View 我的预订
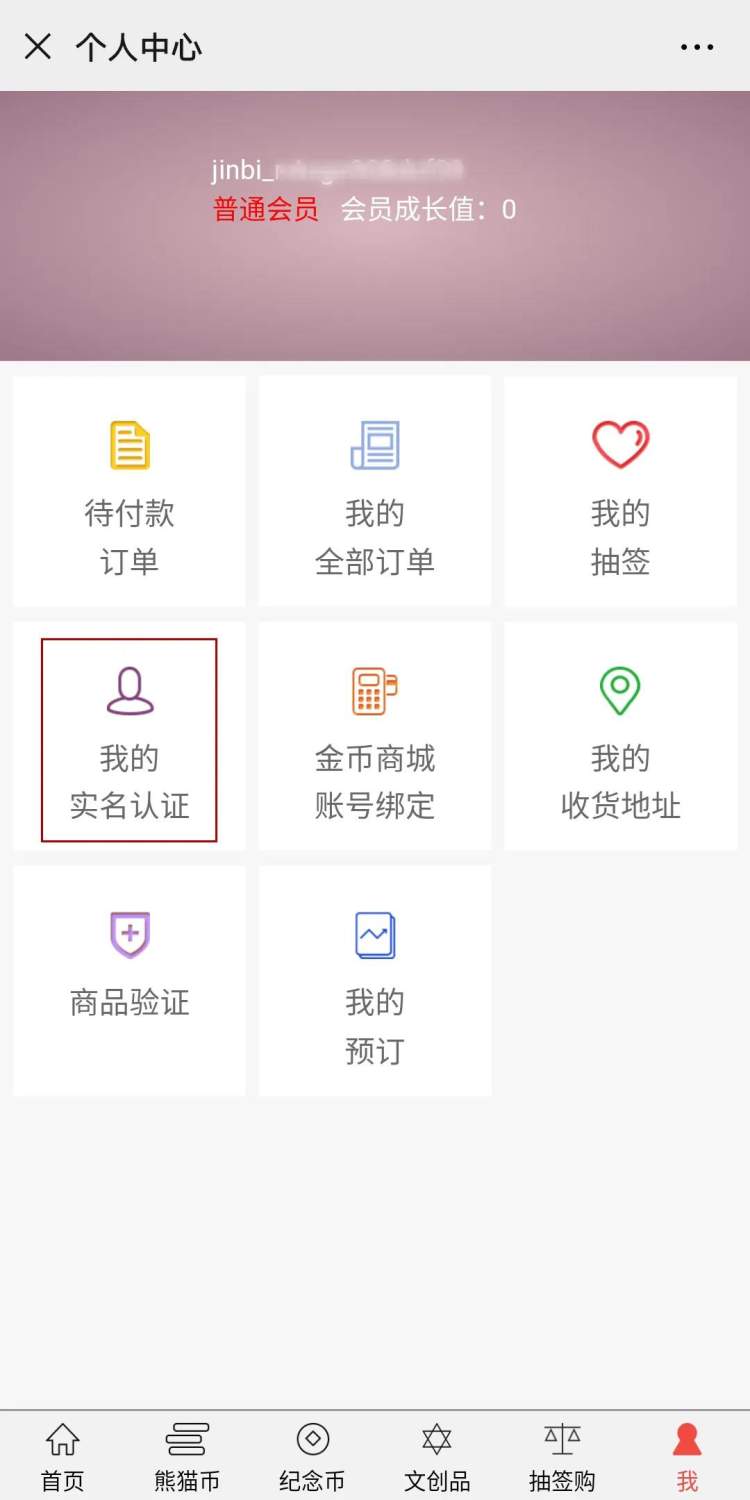Screen dimensions: 750x1500 tap(374, 980)
